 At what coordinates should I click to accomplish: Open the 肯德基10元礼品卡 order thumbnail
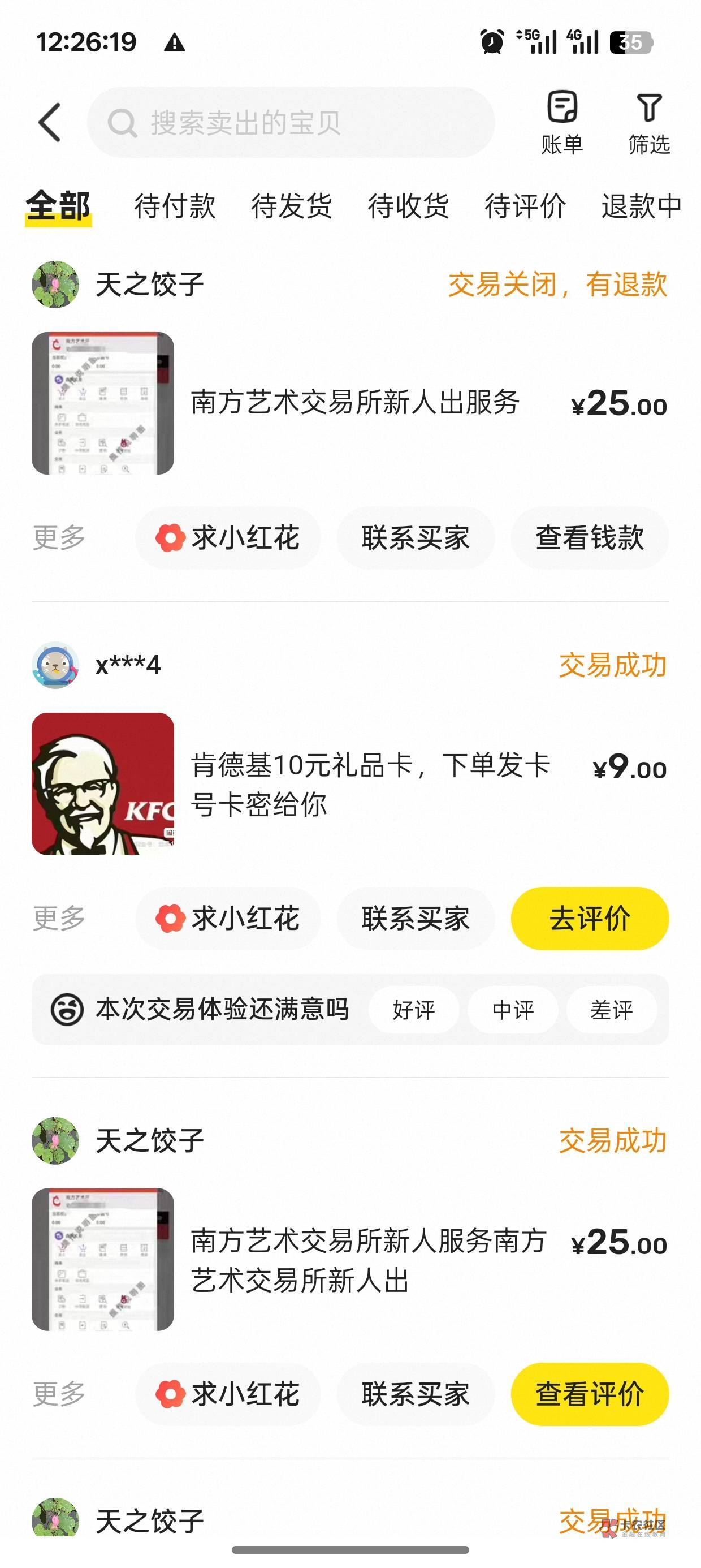[103, 783]
